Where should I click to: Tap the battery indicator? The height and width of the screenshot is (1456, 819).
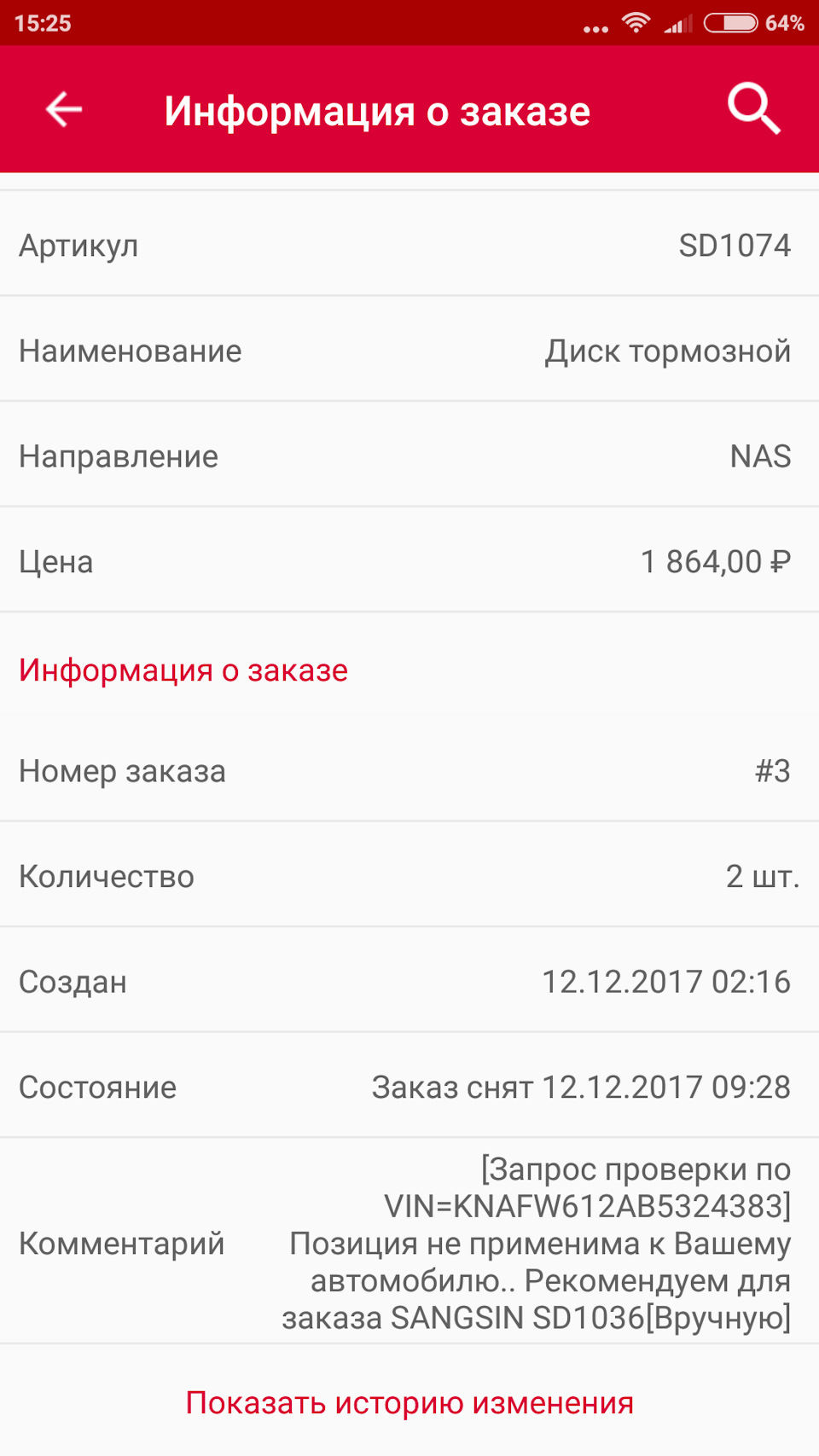click(x=729, y=24)
